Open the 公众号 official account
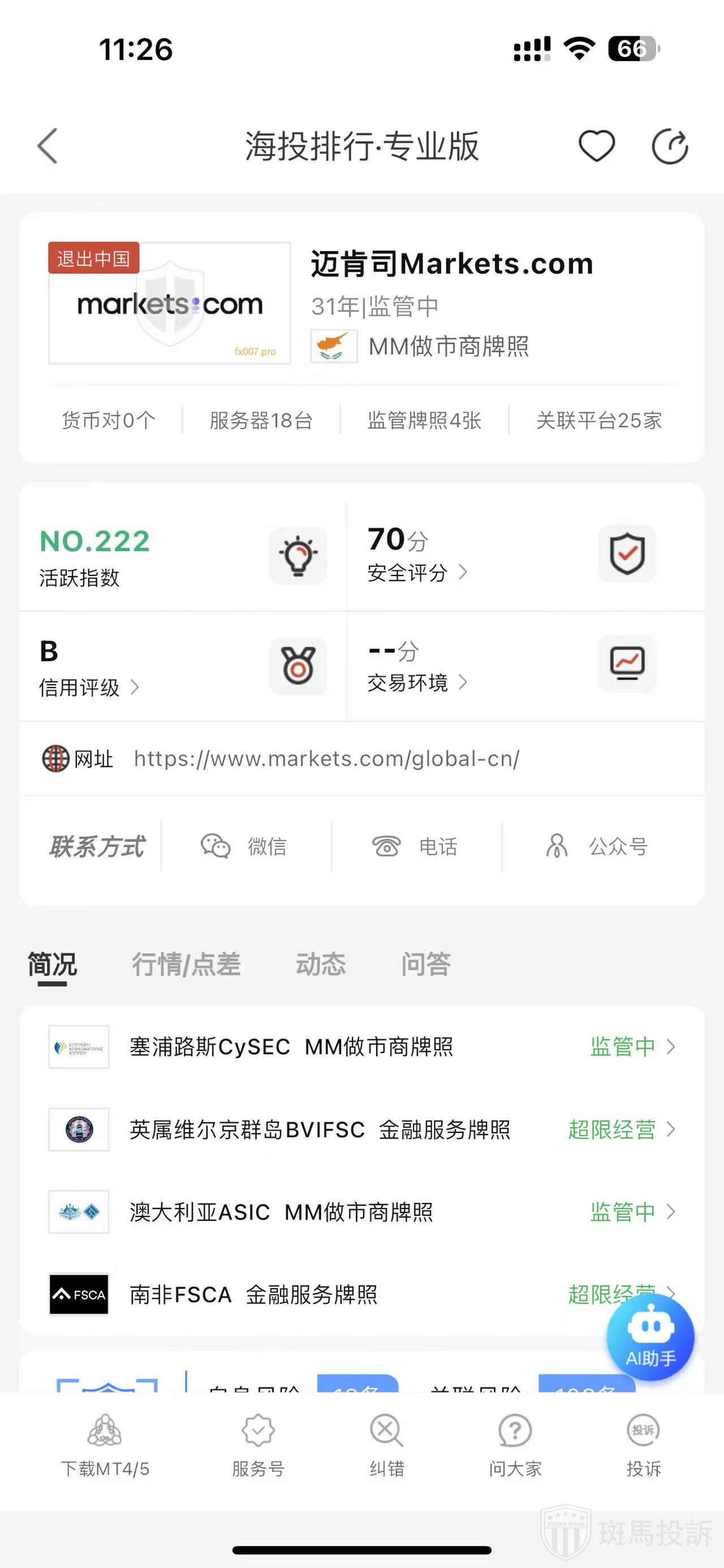 (598, 847)
